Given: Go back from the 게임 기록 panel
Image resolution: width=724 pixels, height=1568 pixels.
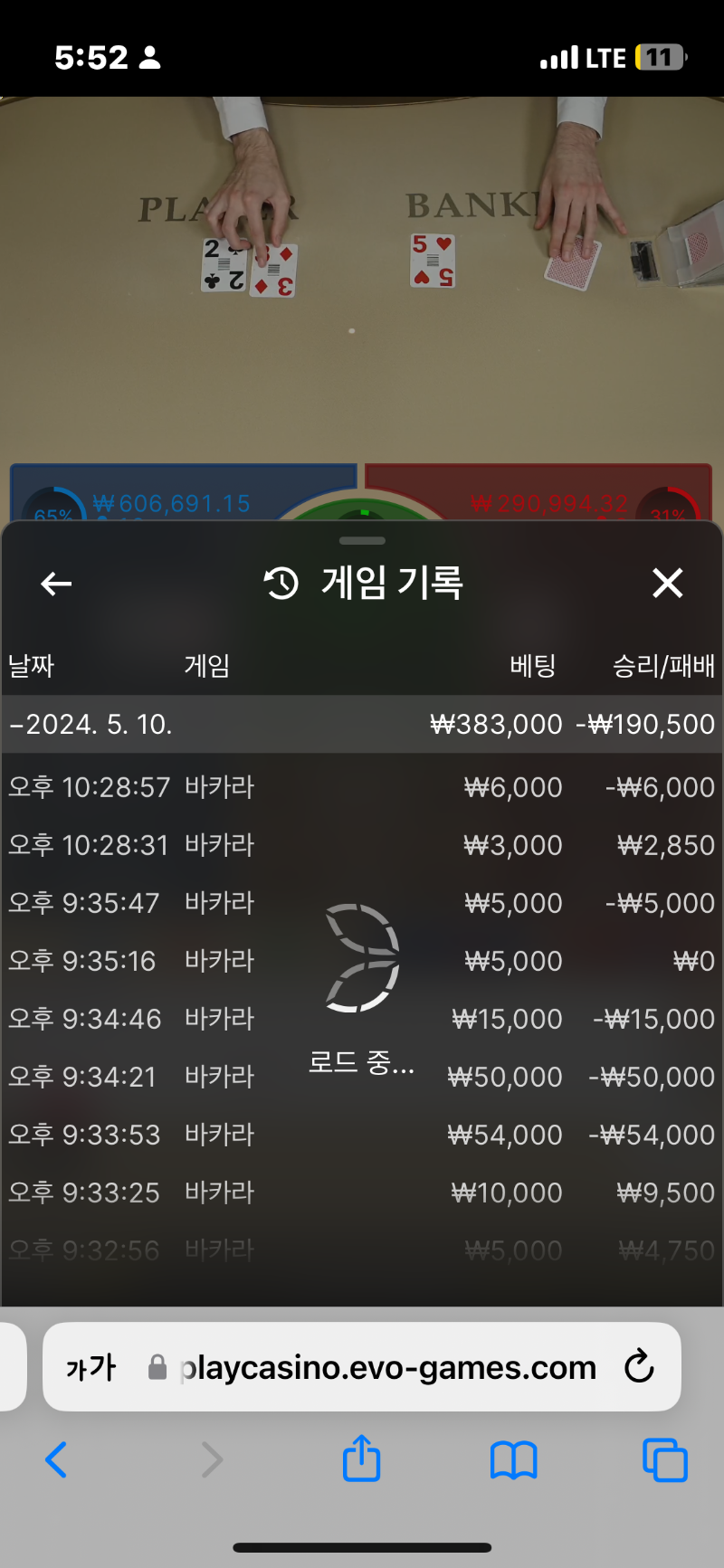Looking at the screenshot, I should tap(56, 584).
